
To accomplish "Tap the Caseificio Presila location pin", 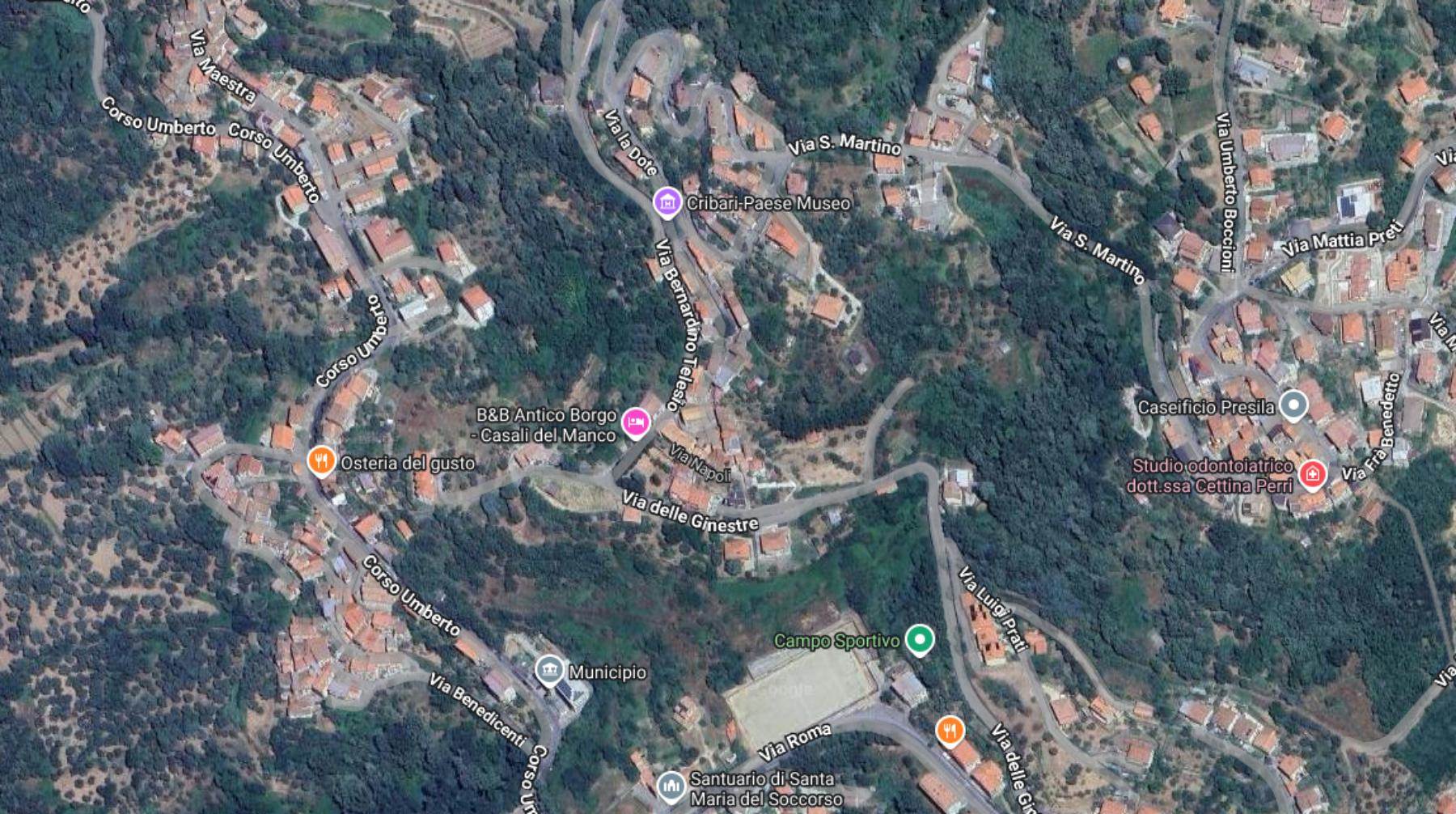I will point(1293,405).
